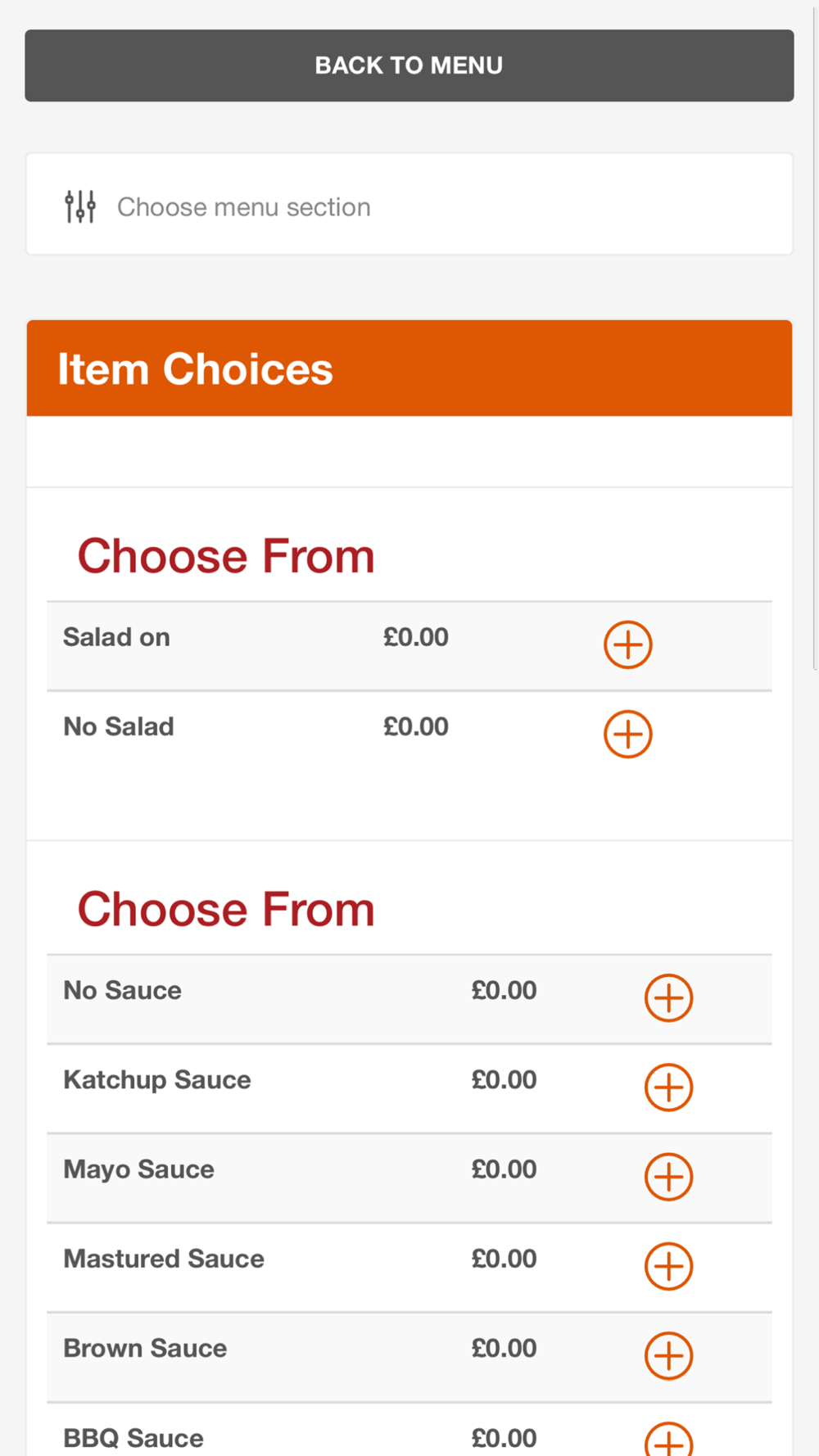The height and width of the screenshot is (1456, 819).
Task: Add Mastured Sauce option
Action: click(x=669, y=1266)
